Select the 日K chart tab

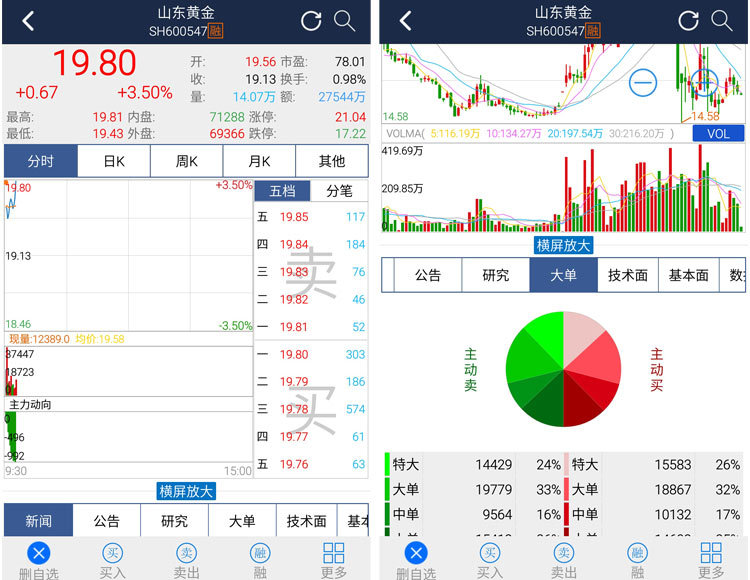click(114, 161)
